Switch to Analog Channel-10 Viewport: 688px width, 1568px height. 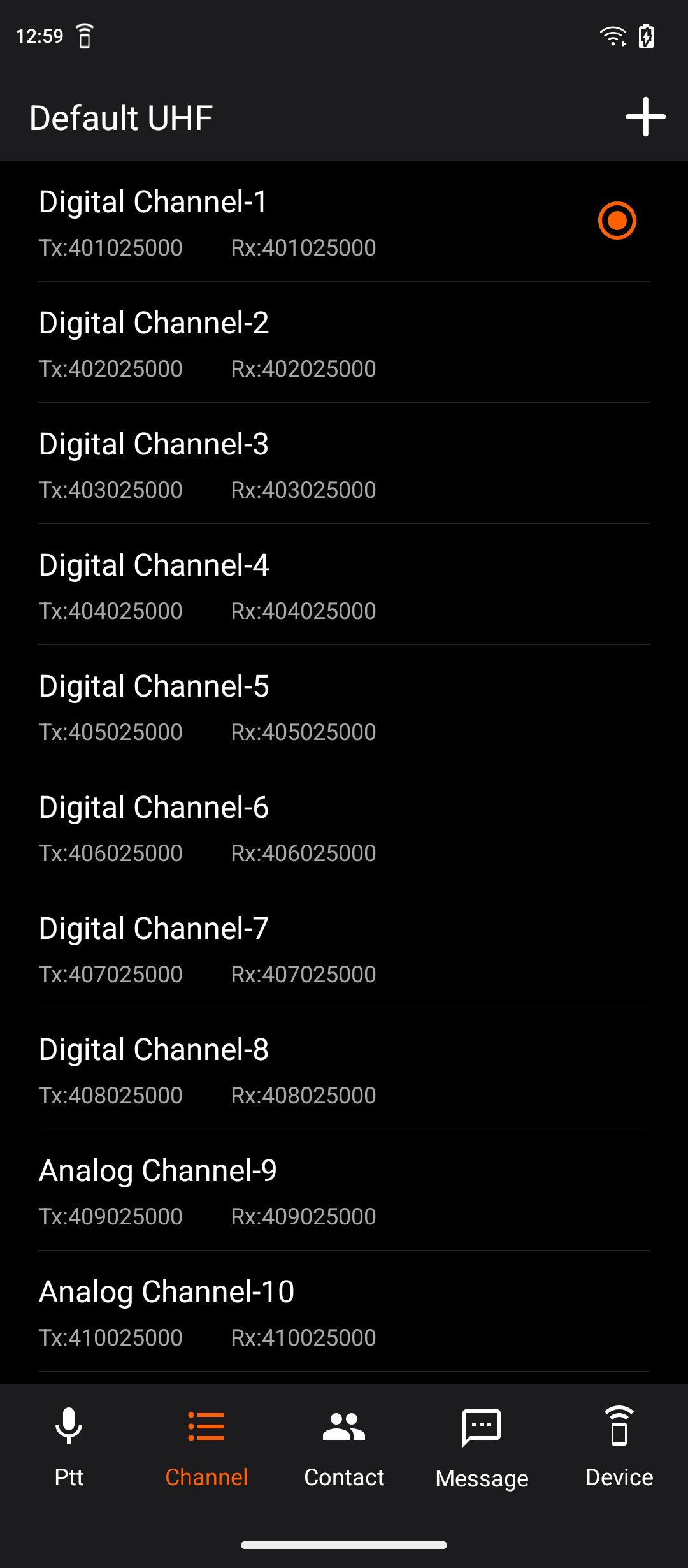click(344, 1311)
